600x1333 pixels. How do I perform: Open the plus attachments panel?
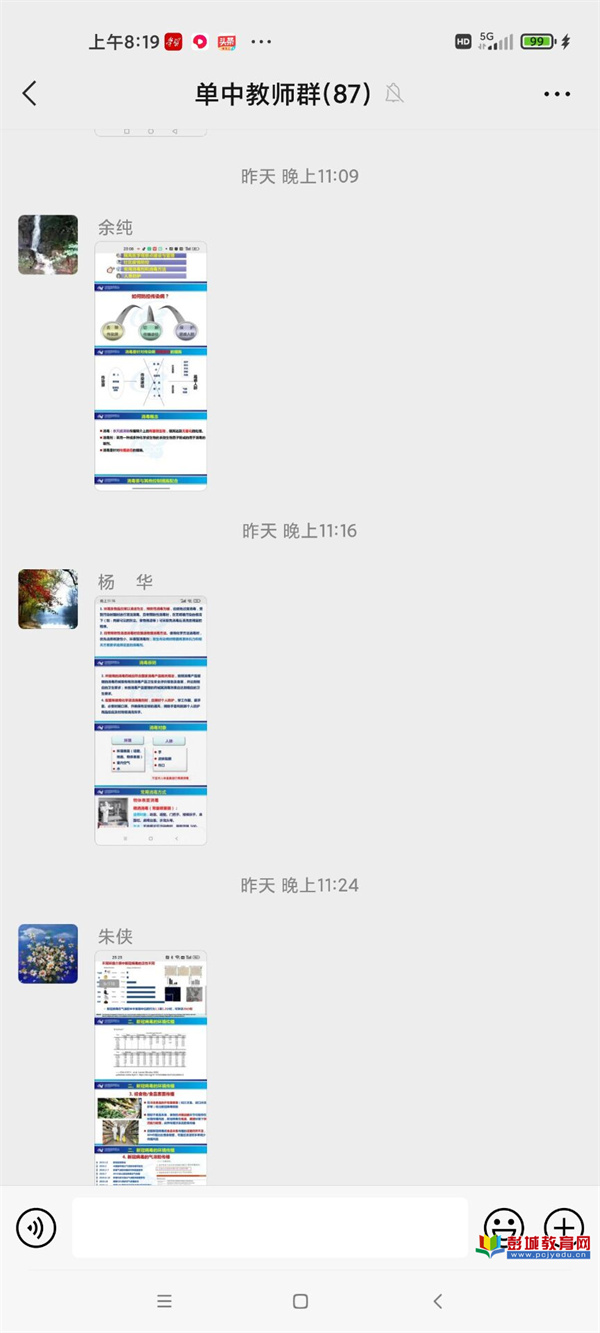(x=563, y=1225)
